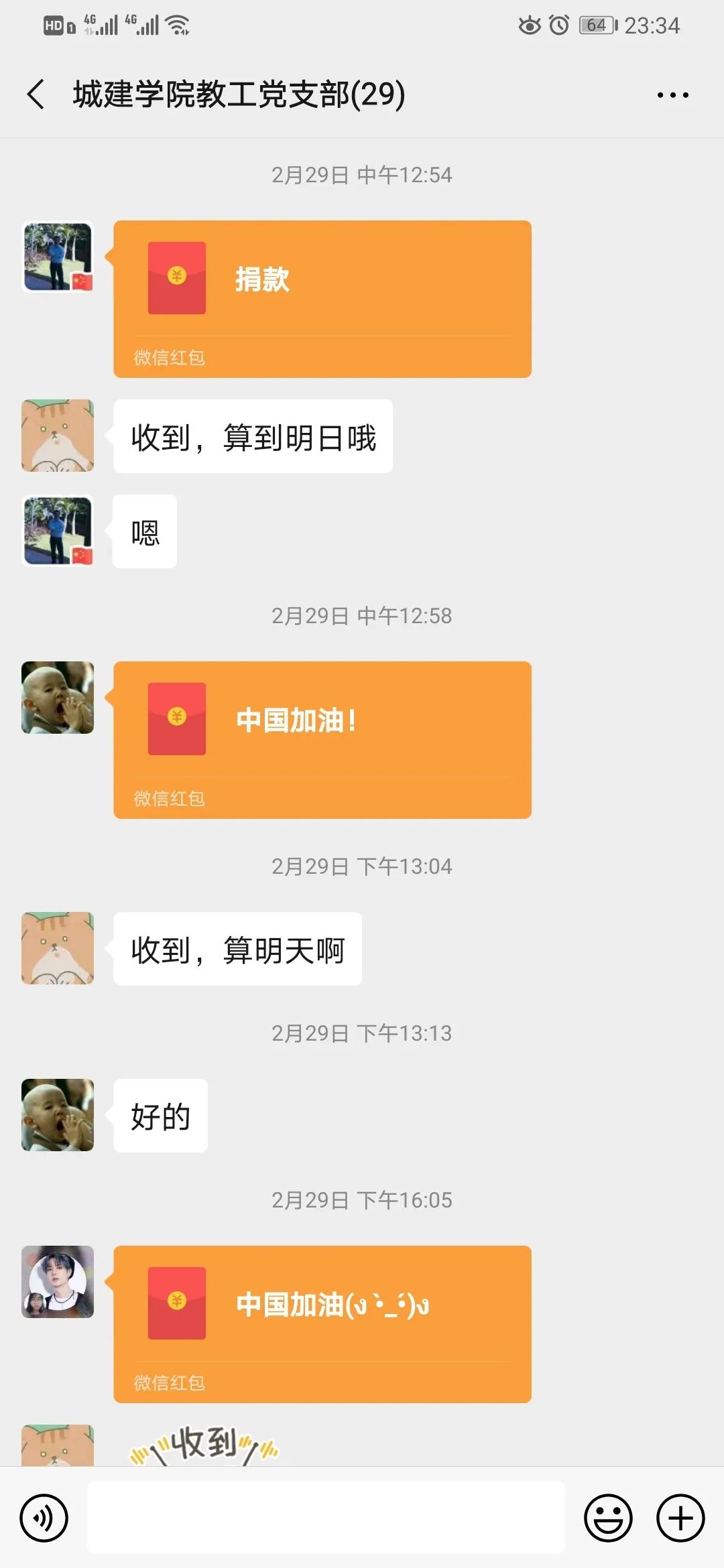View profile of the 中国加油(ง •̀_•́)ง sender

[58, 1282]
